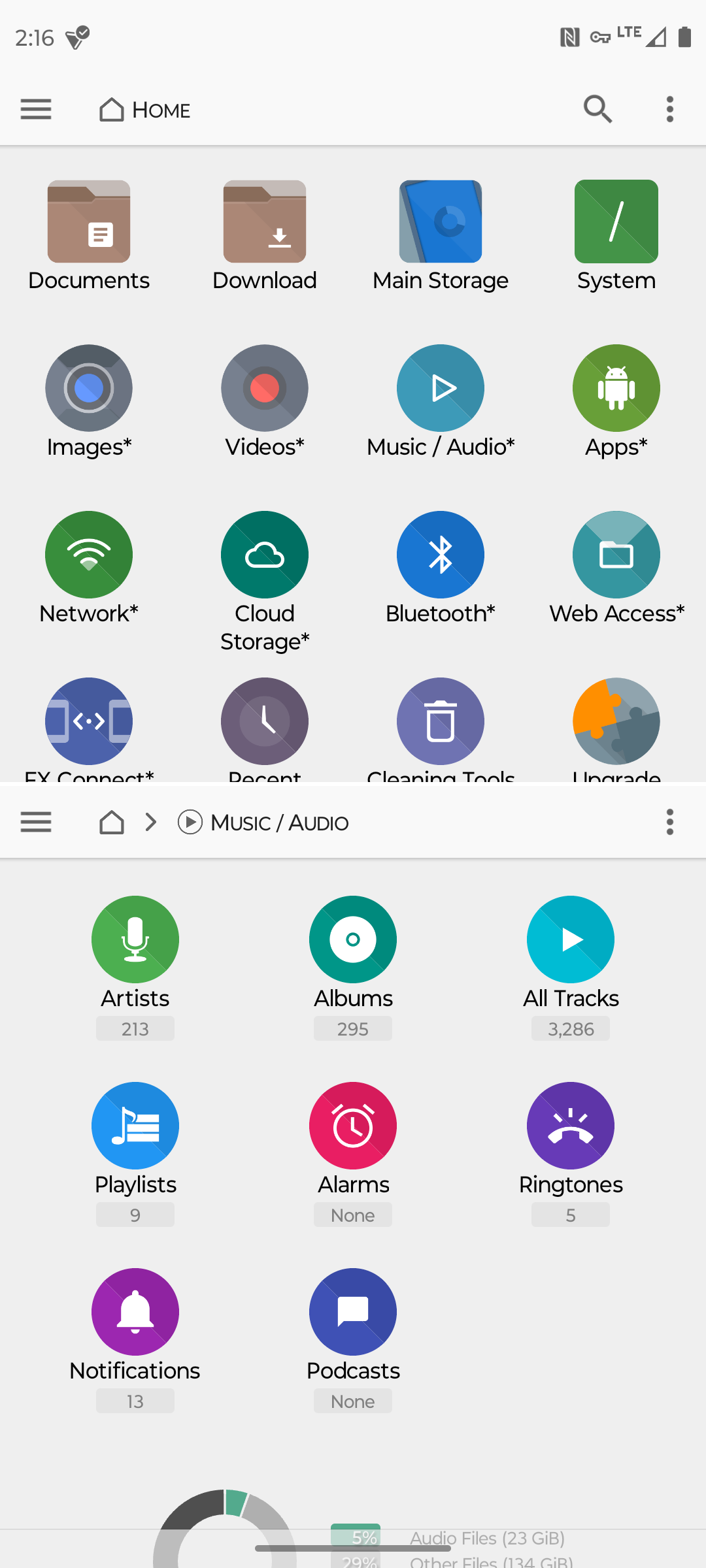Open the Music / Audio pane overflow menu
The image size is (706, 1568).
point(669,822)
